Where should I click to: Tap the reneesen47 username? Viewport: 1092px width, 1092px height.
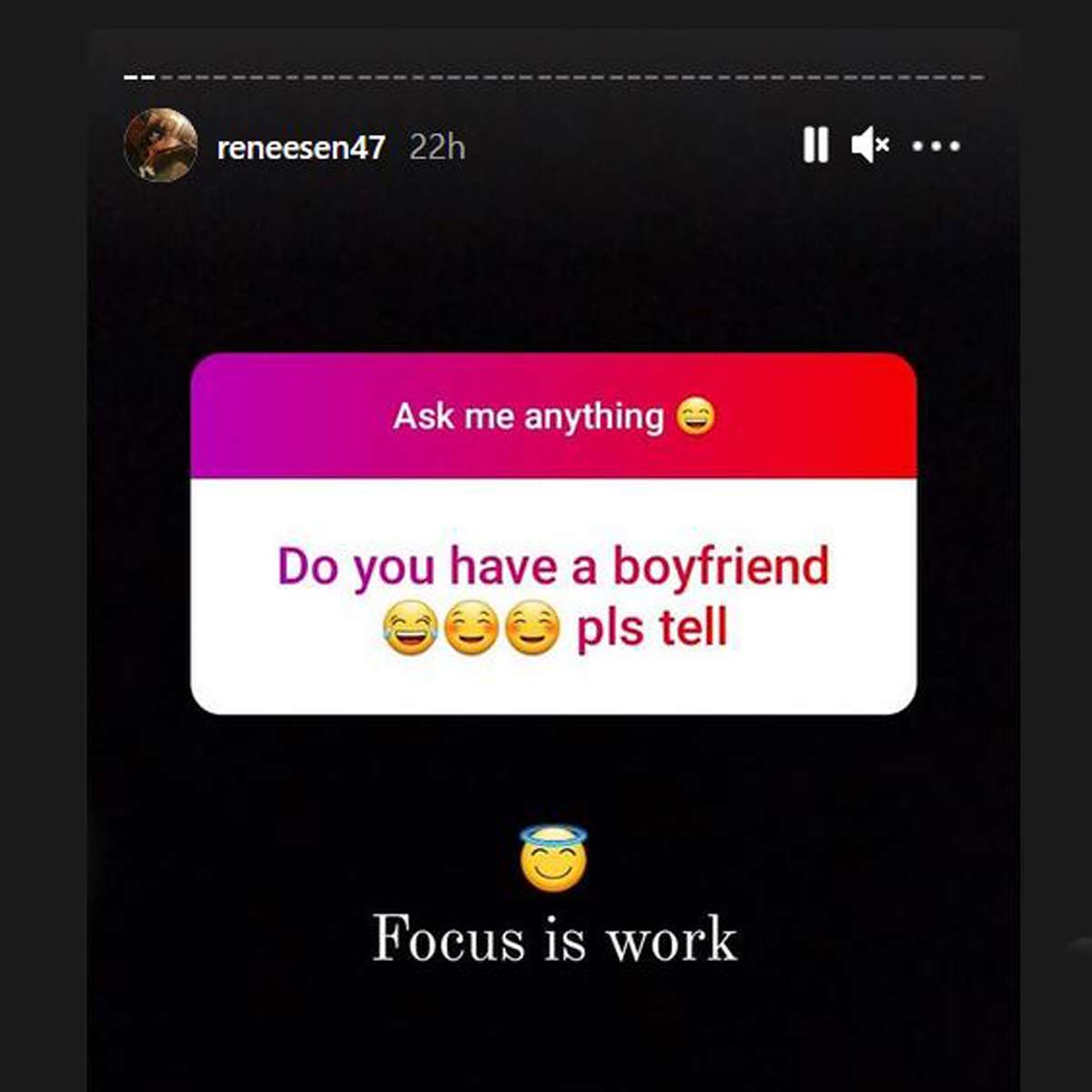[x=301, y=147]
